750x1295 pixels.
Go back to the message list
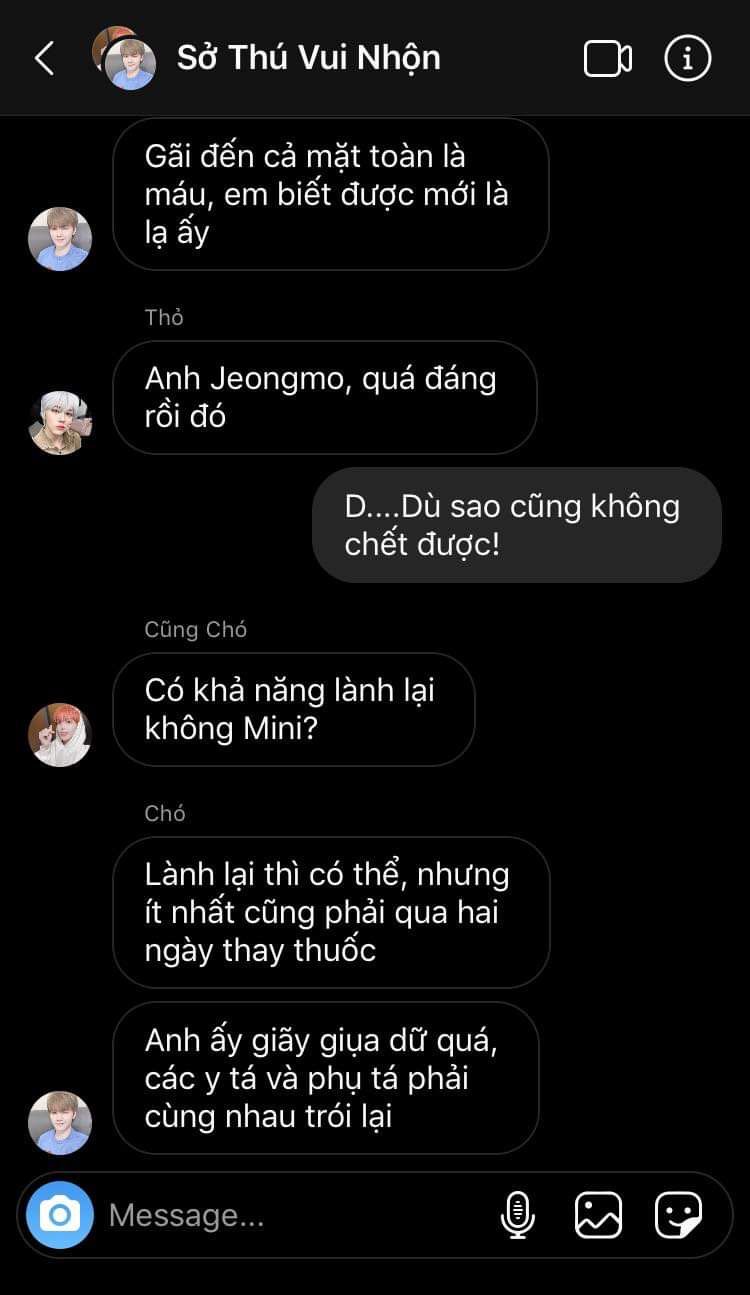[x=44, y=58]
